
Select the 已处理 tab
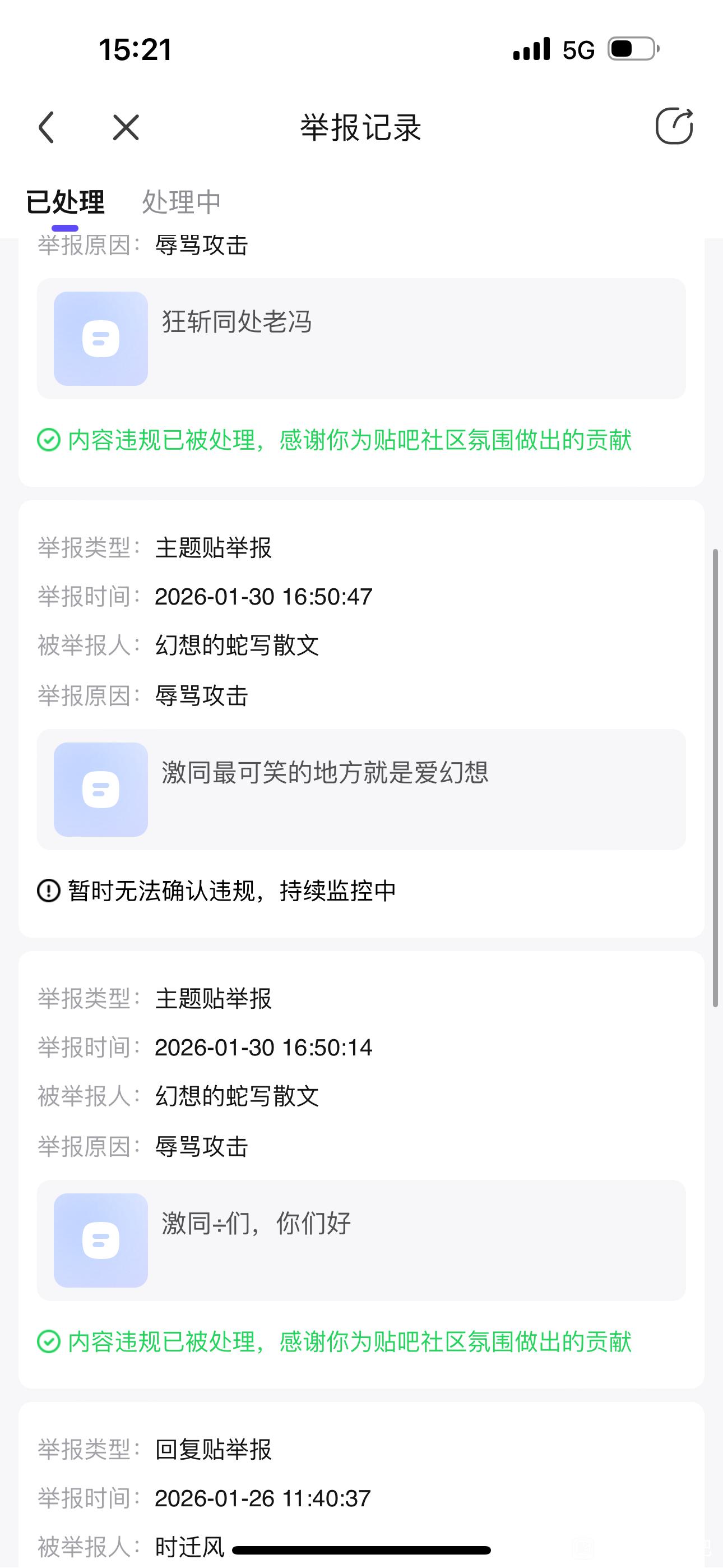pyautogui.click(x=65, y=202)
